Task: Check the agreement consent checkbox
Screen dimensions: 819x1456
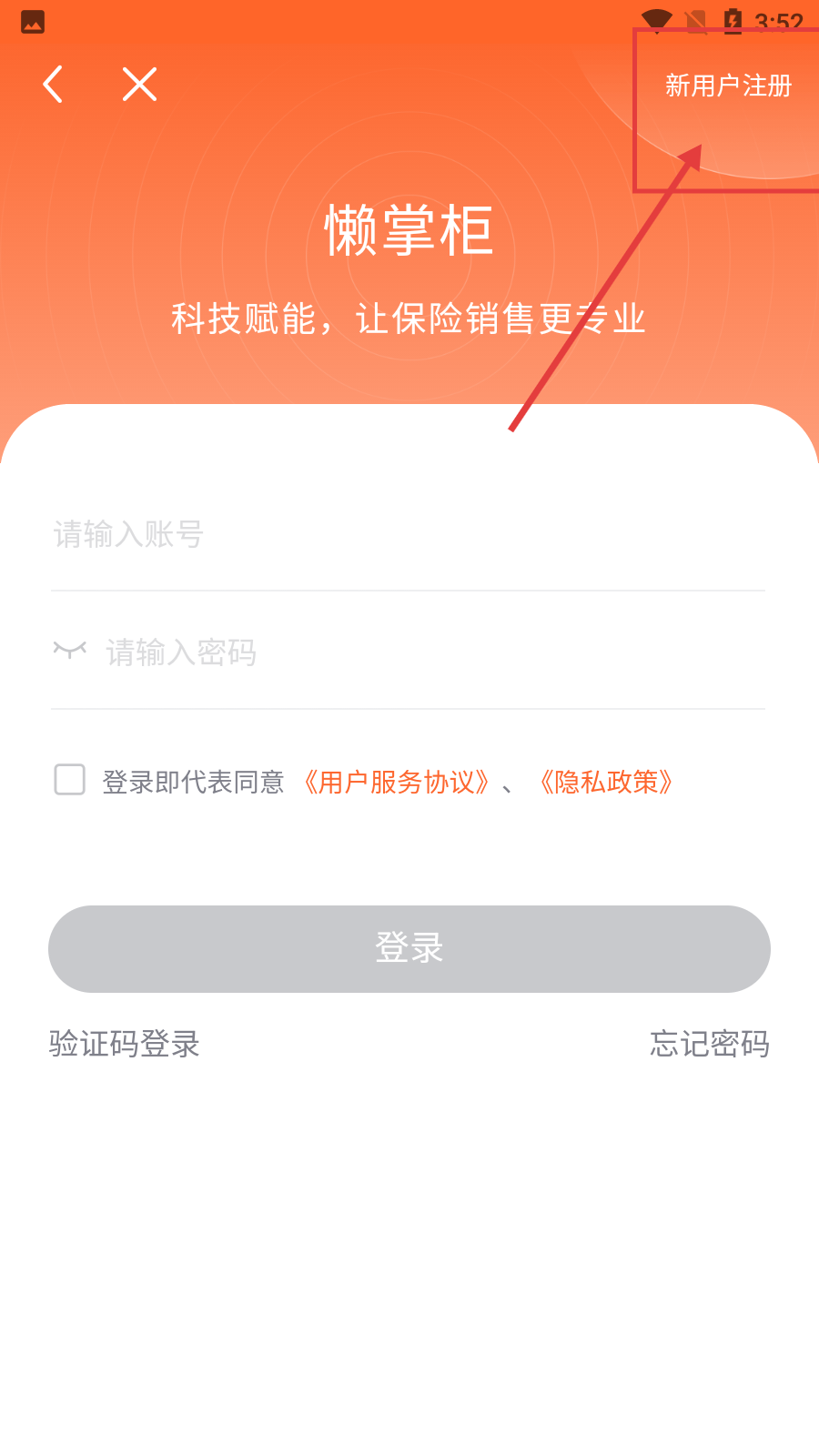Action: pos(70,780)
